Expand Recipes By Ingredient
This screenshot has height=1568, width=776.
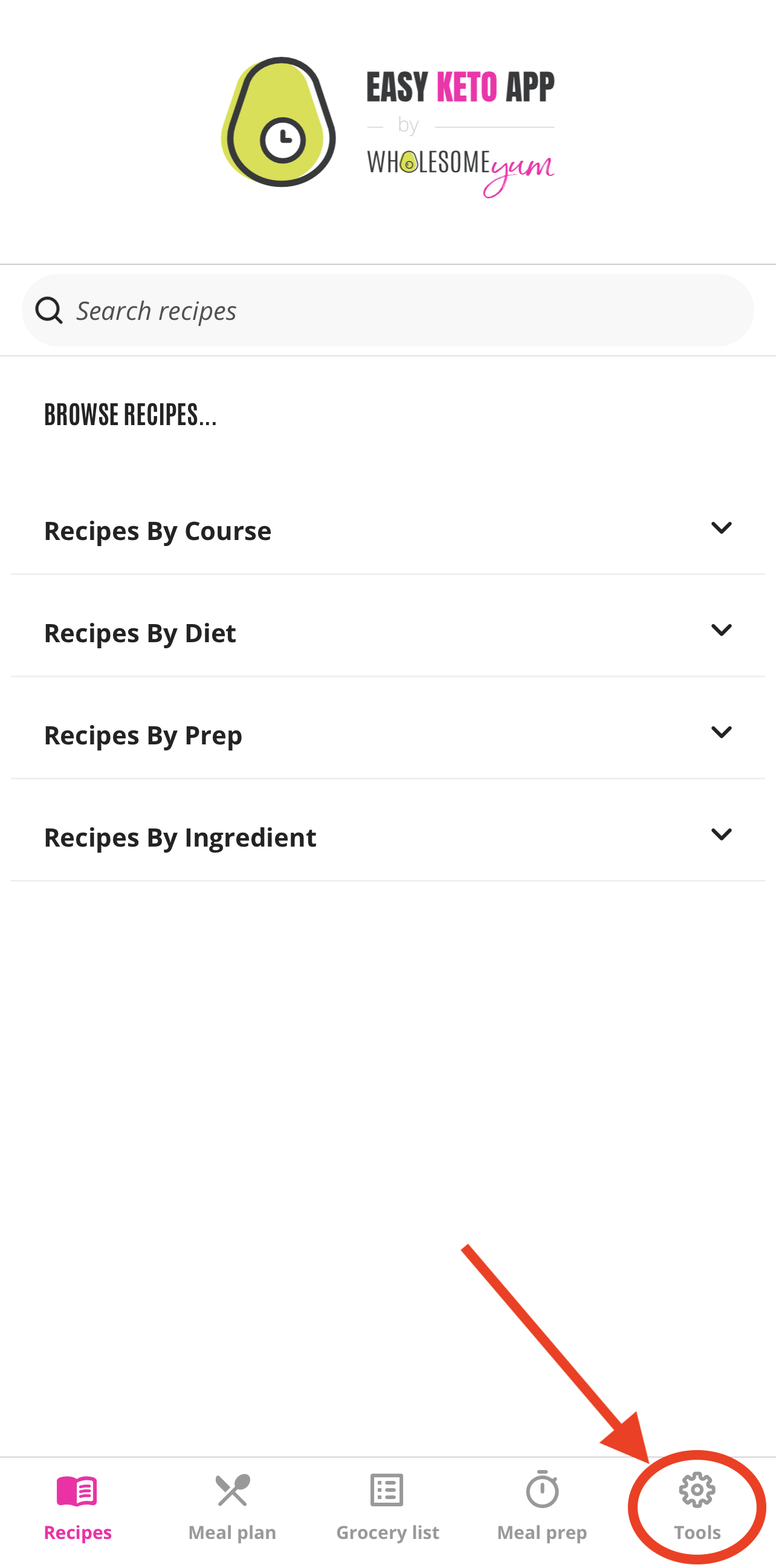point(388,837)
